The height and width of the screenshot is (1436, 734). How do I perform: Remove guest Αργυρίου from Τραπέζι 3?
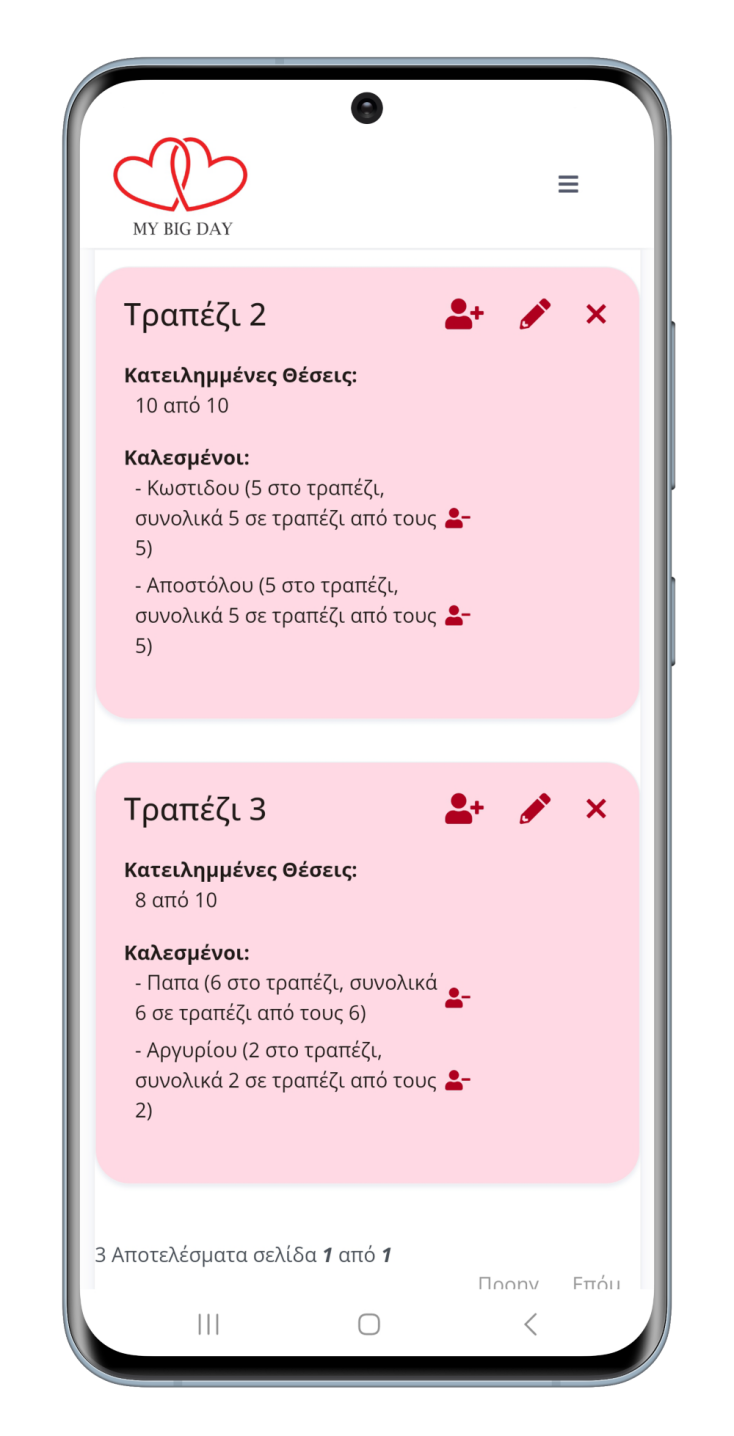(x=457, y=1081)
